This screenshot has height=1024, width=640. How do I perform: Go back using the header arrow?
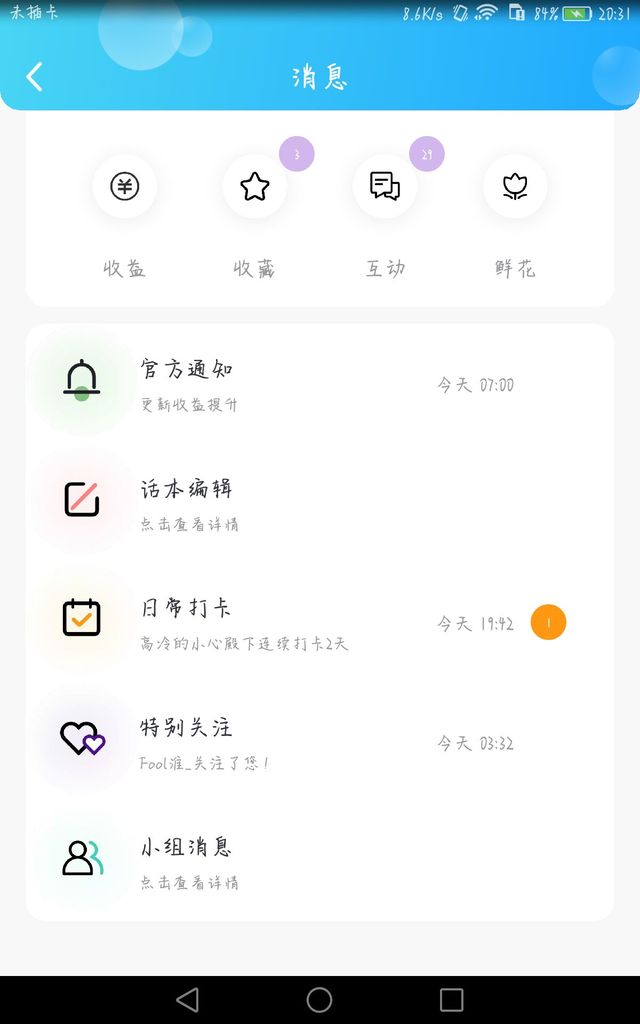[35, 77]
